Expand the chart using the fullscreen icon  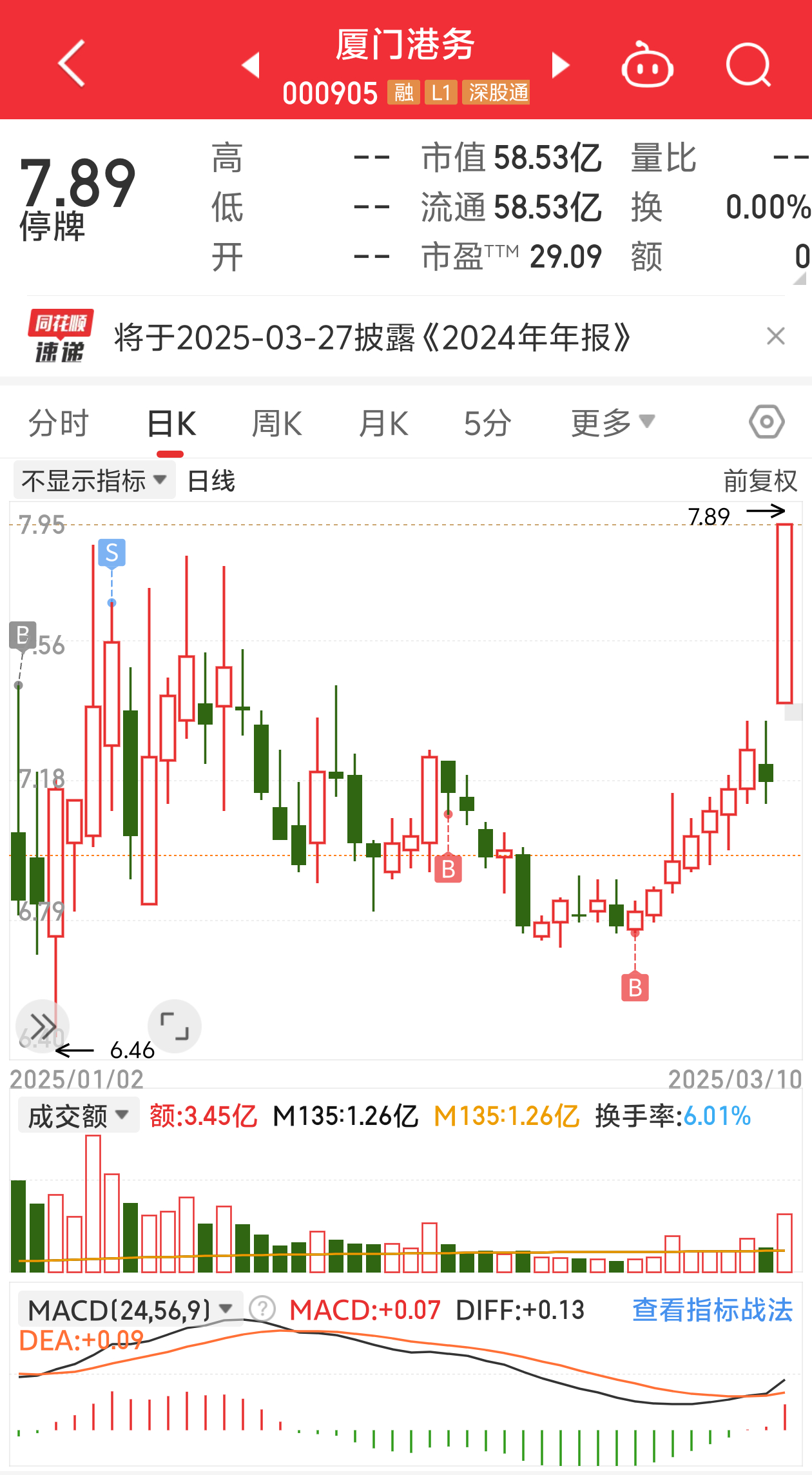(x=174, y=1026)
